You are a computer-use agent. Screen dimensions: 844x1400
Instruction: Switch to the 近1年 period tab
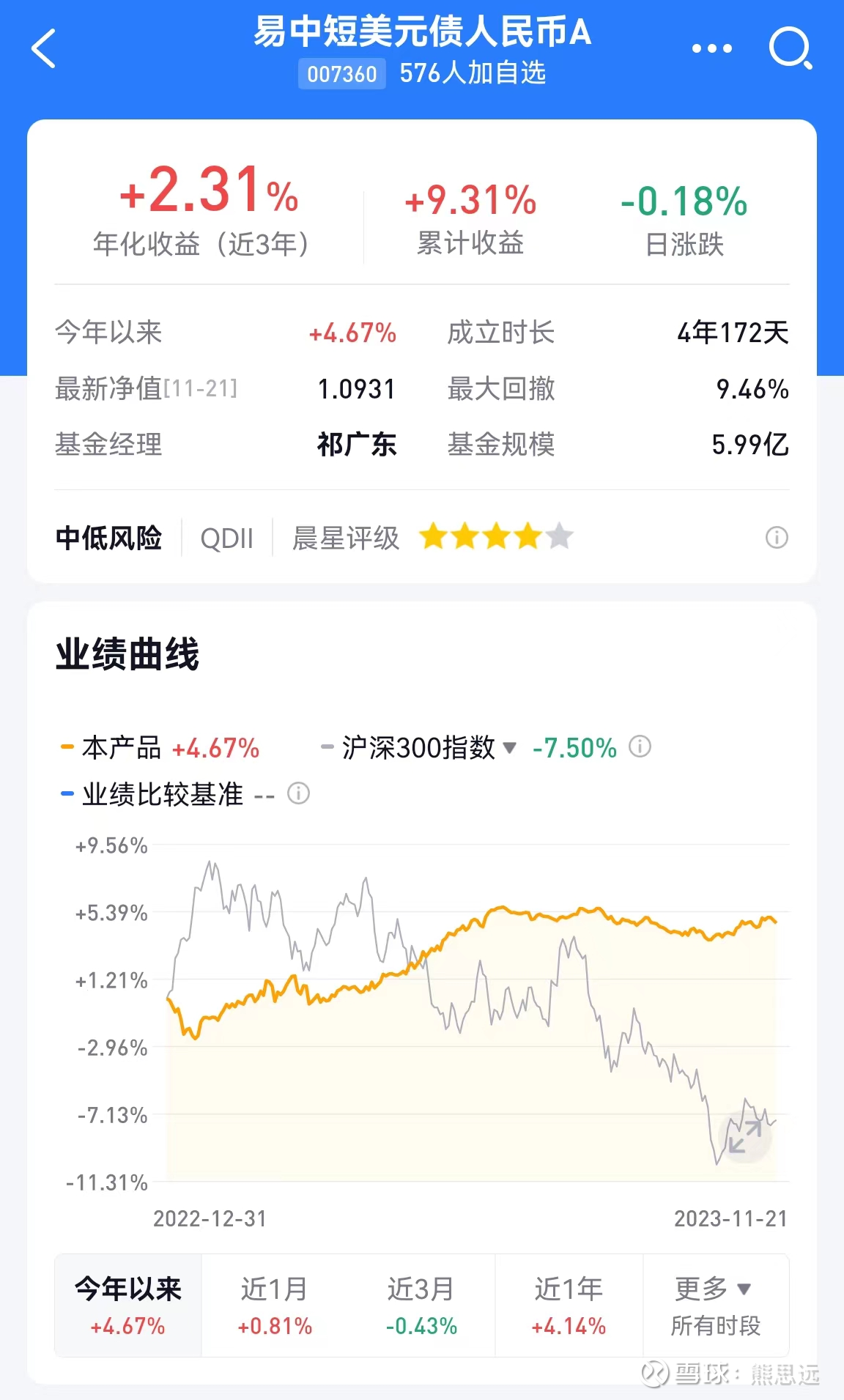coord(569,1305)
